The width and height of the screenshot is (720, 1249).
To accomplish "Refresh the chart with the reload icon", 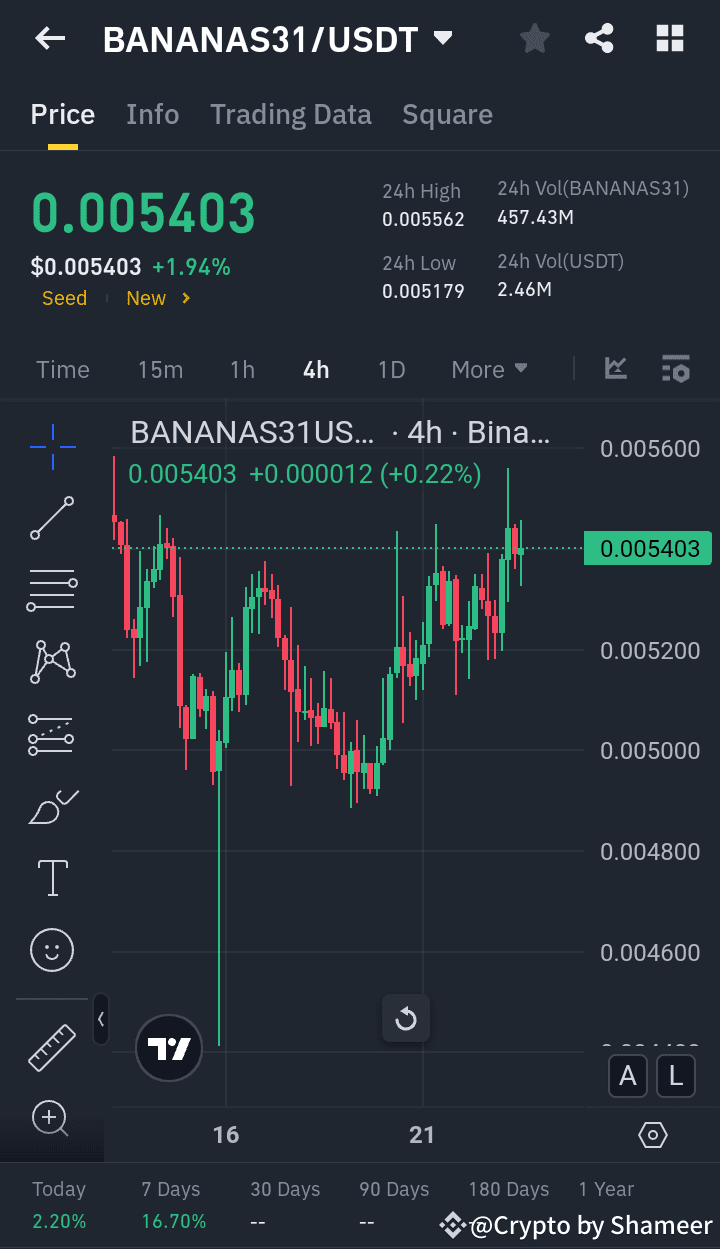I will tap(406, 1018).
